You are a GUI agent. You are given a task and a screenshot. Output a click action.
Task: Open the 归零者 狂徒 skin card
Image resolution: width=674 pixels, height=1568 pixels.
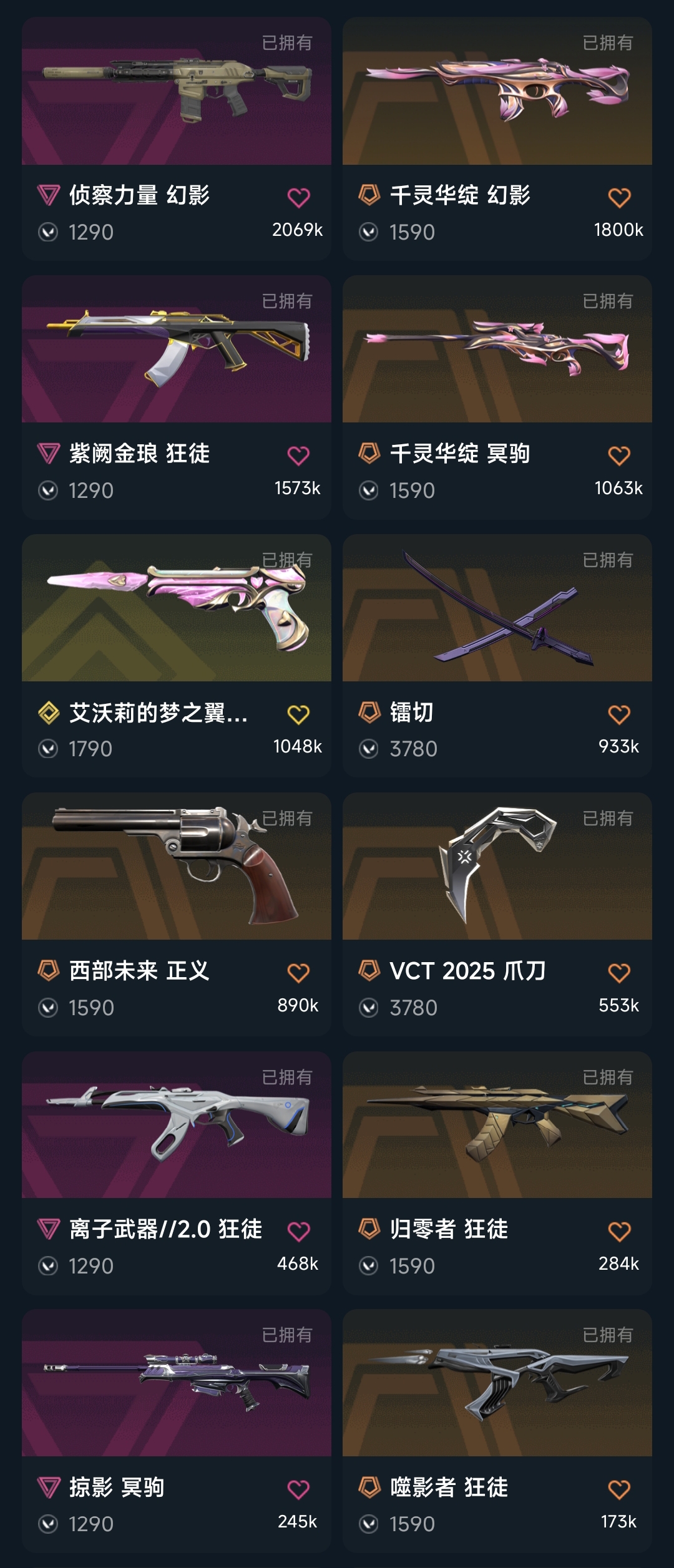(497, 1173)
